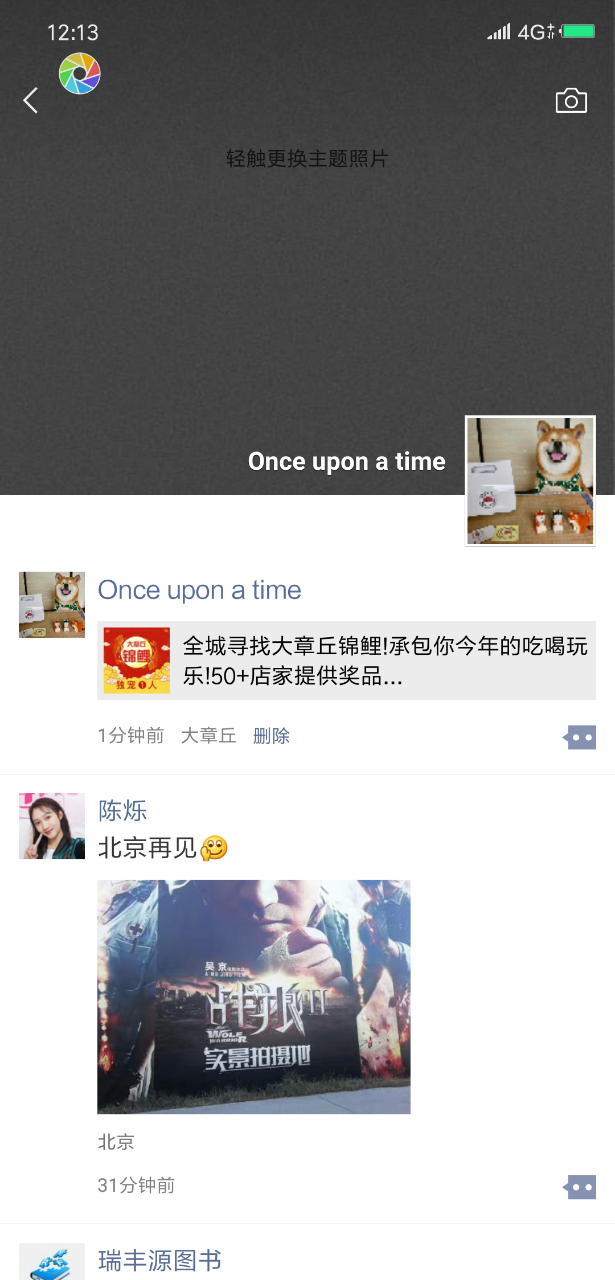Enlarge 陈烁's 战狼 photo
The image size is (615, 1280).
(254, 997)
